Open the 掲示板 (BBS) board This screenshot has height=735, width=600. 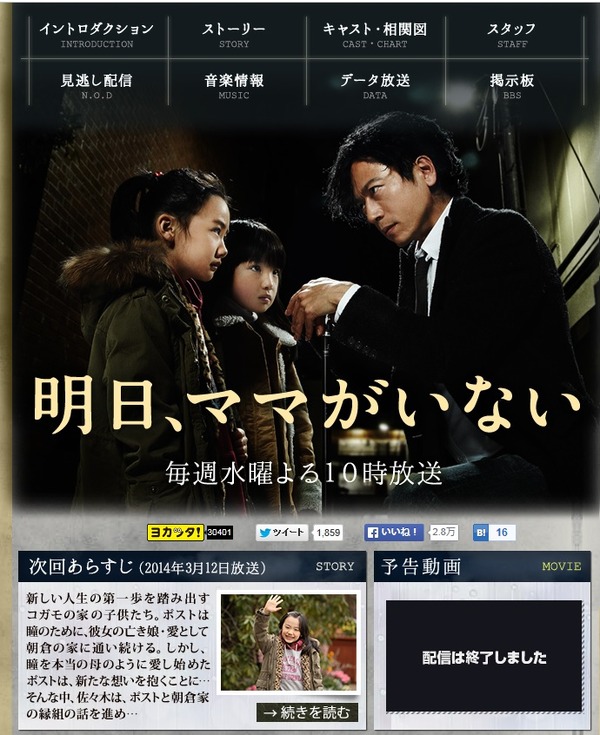(x=513, y=86)
